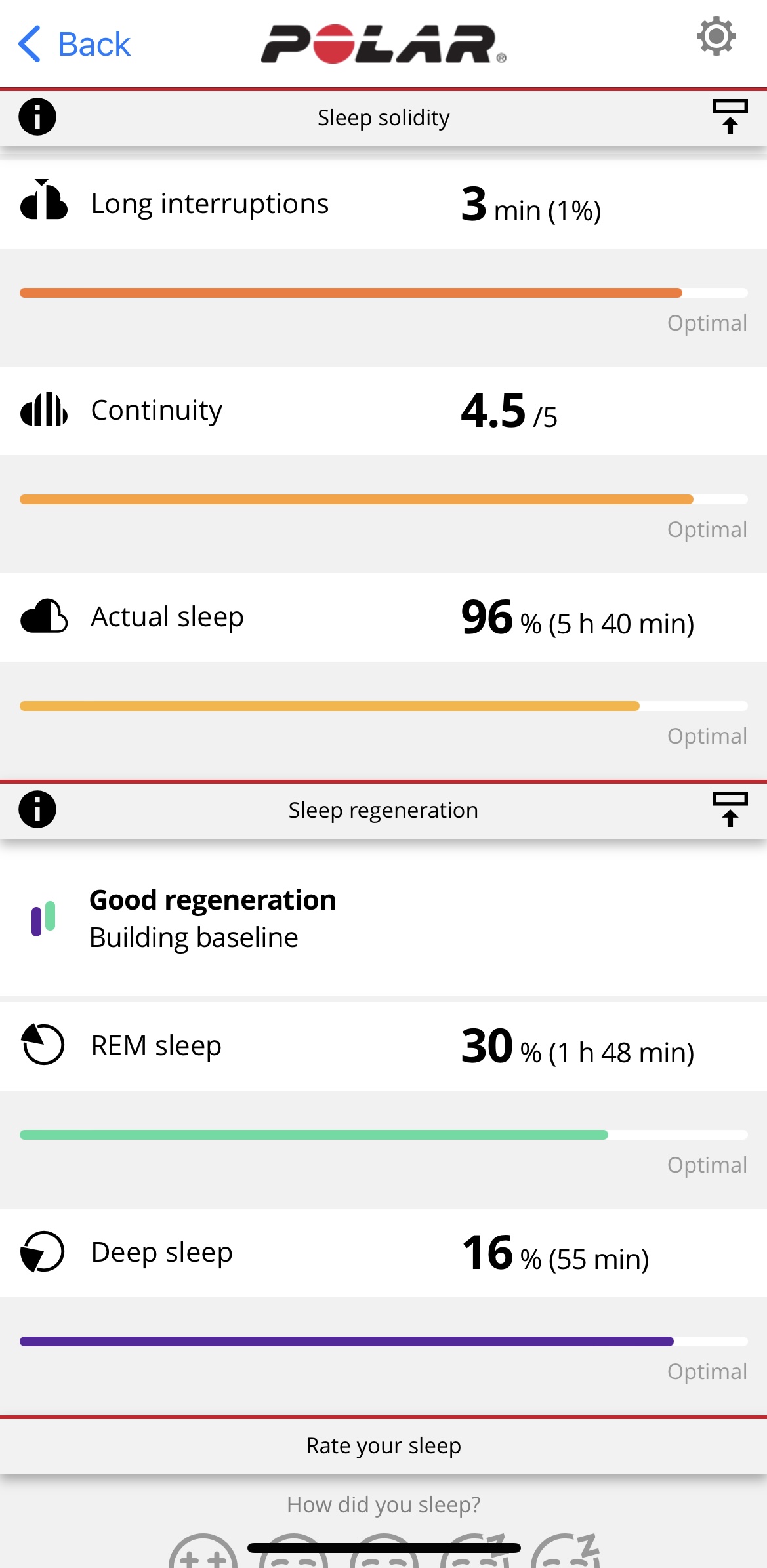The image size is (767, 1568).
Task: Go back to the previous screen
Action: [74, 45]
